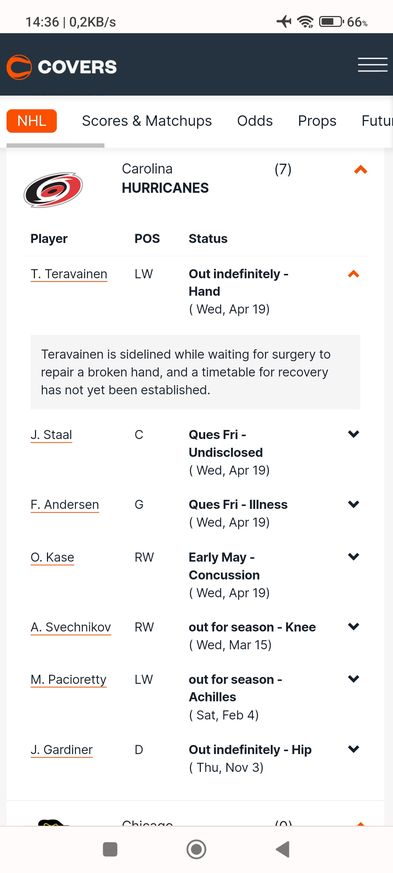This screenshot has width=393, height=873.
Task: Collapse the Carolina Hurricanes section
Action: point(361,170)
